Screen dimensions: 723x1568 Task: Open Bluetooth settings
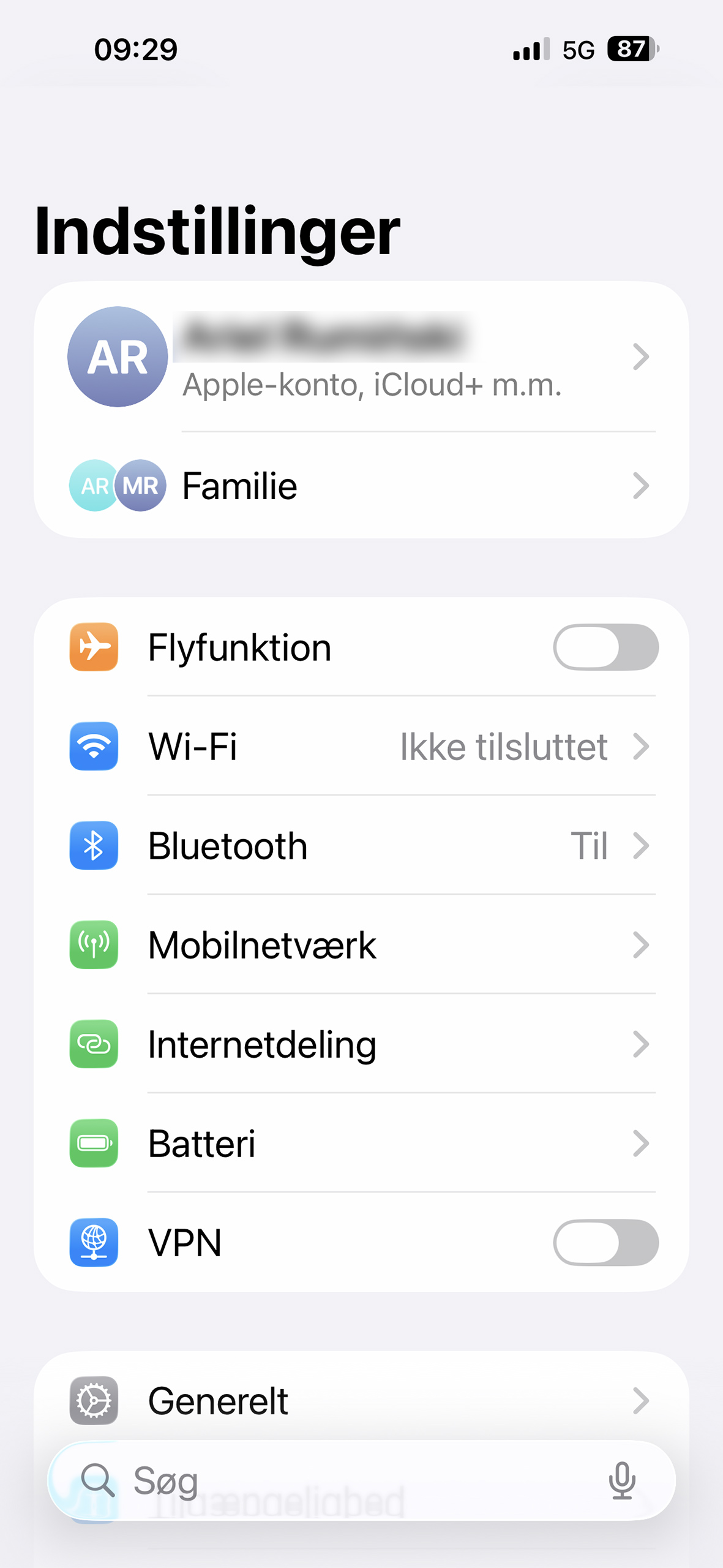(x=361, y=846)
